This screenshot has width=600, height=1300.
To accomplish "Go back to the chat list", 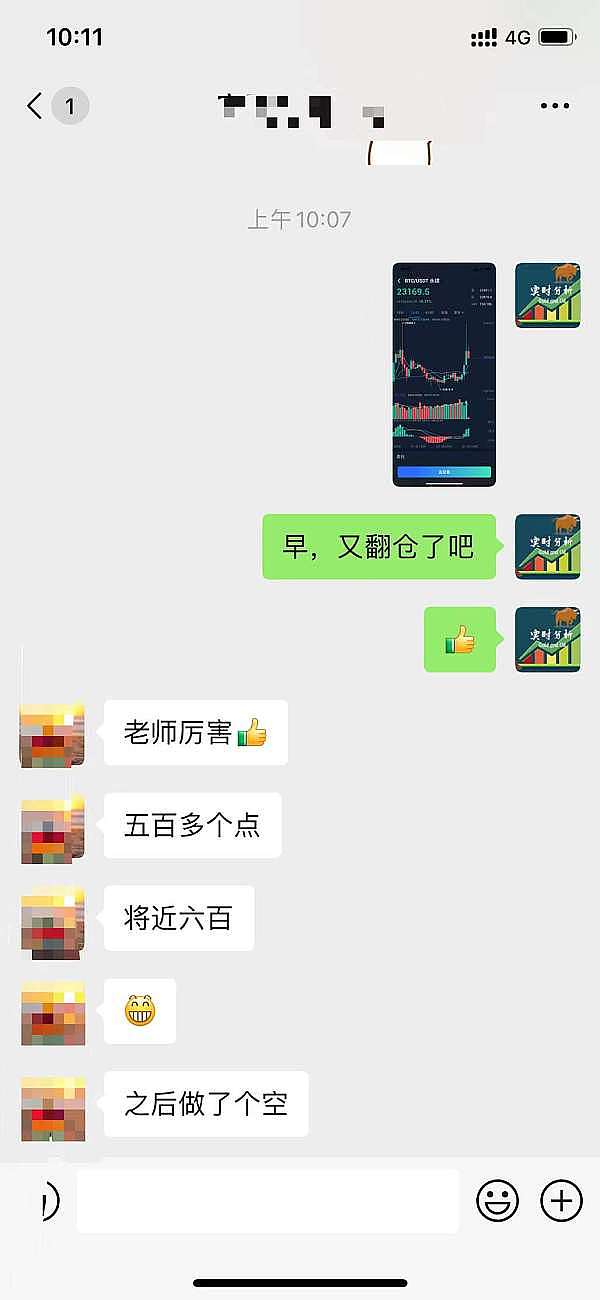I will [x=36, y=106].
